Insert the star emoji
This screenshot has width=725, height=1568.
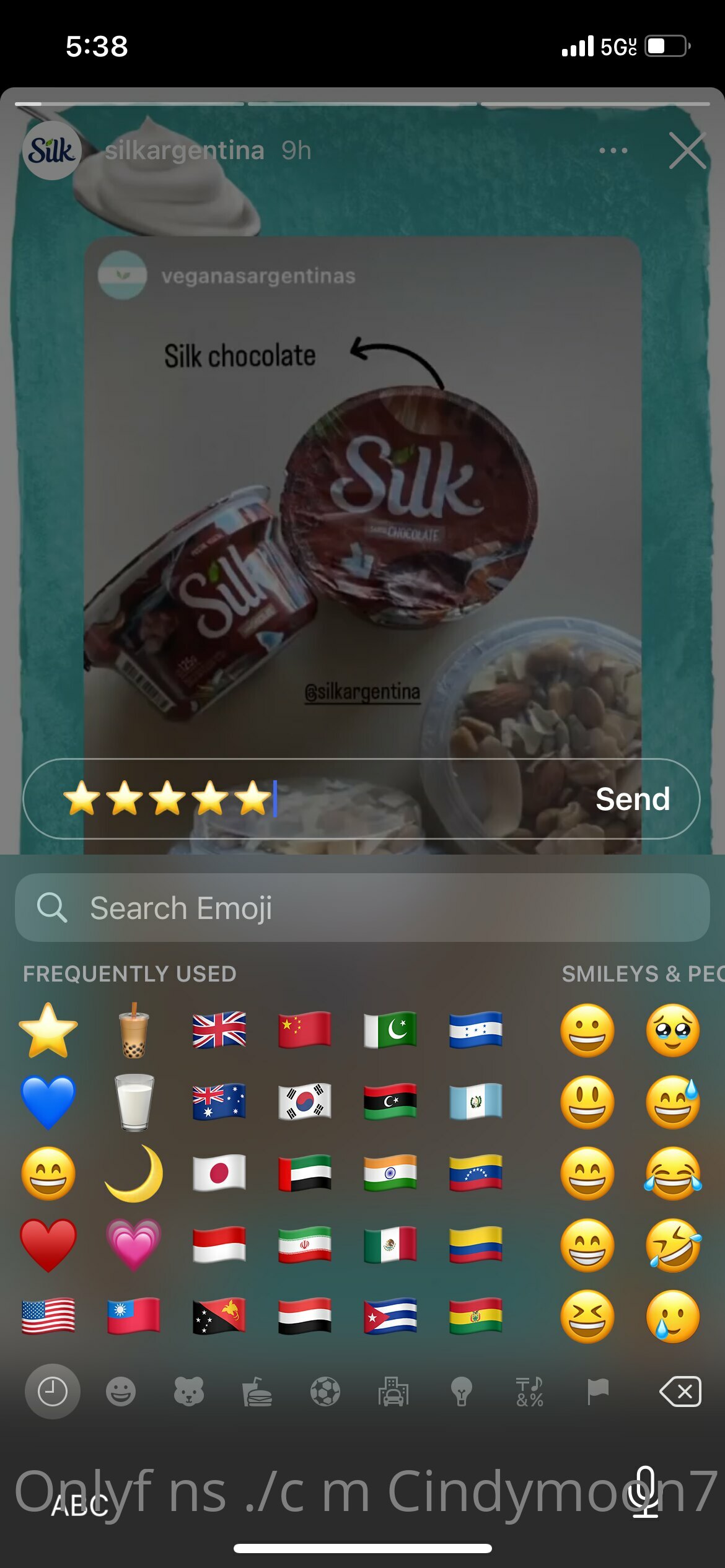[x=48, y=1030]
